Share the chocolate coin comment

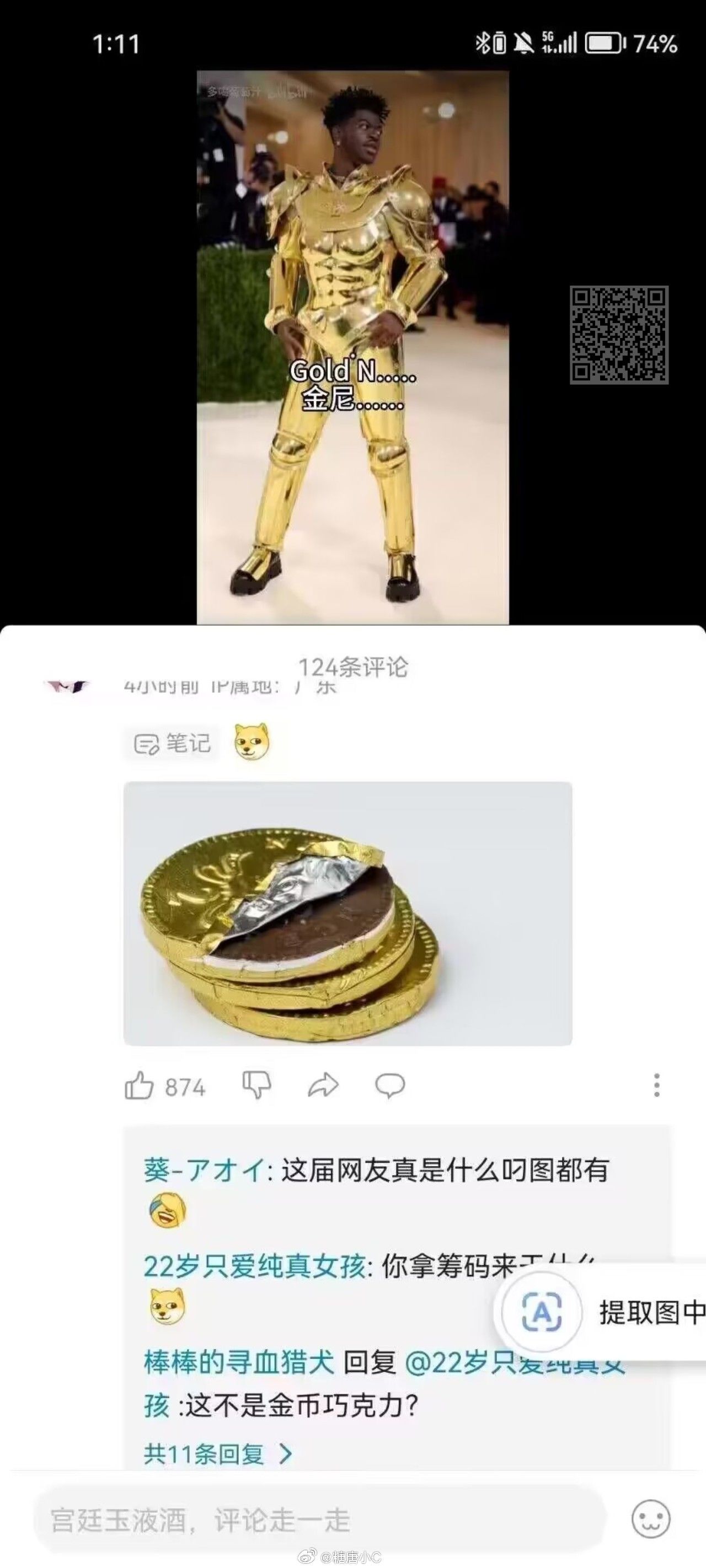(x=322, y=1085)
